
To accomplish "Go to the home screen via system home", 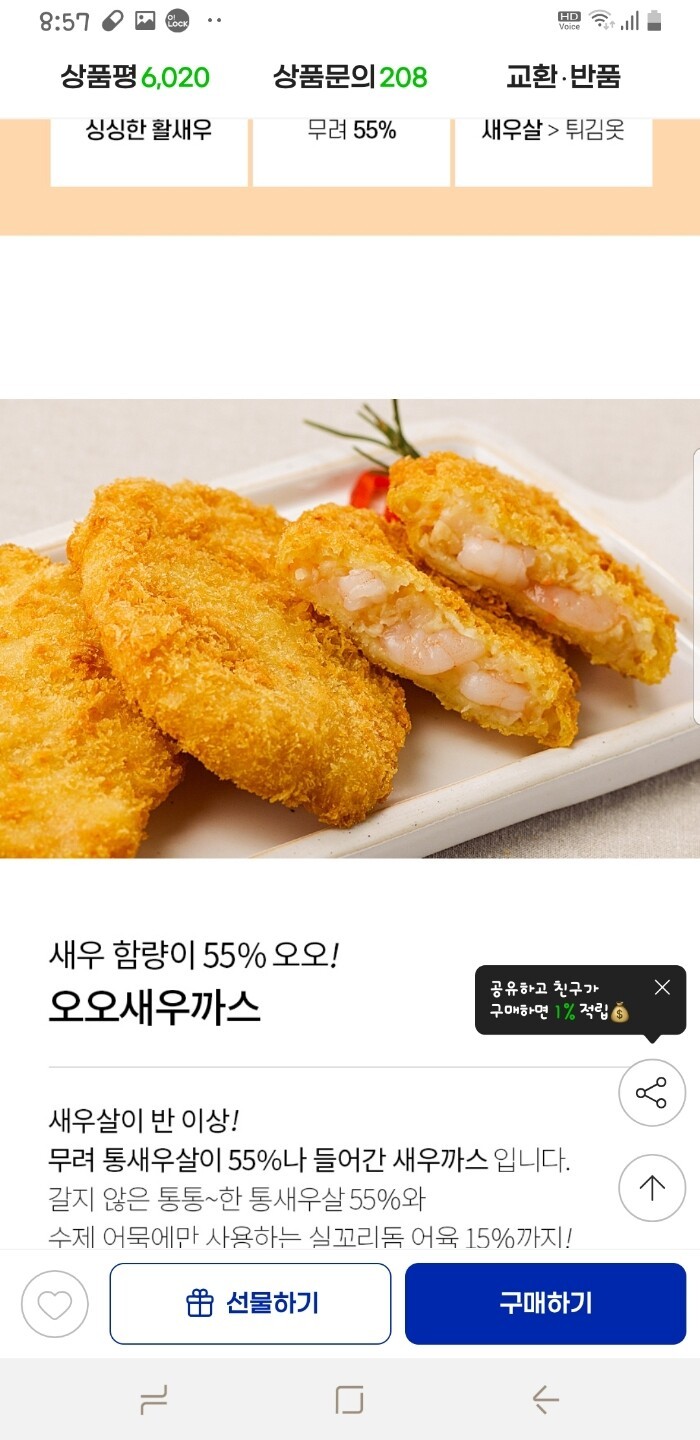I will [349, 1400].
